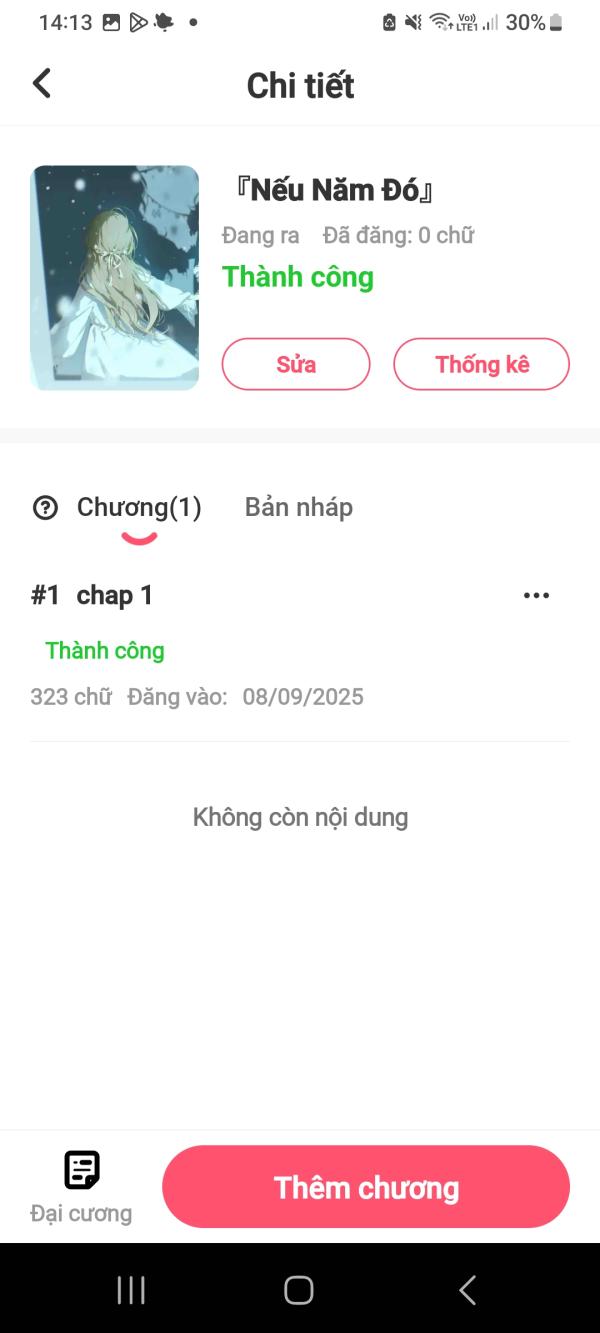Screen dimensions: 600x1333
Task: Open the help icon beside Chương
Action: pyautogui.click(x=46, y=508)
